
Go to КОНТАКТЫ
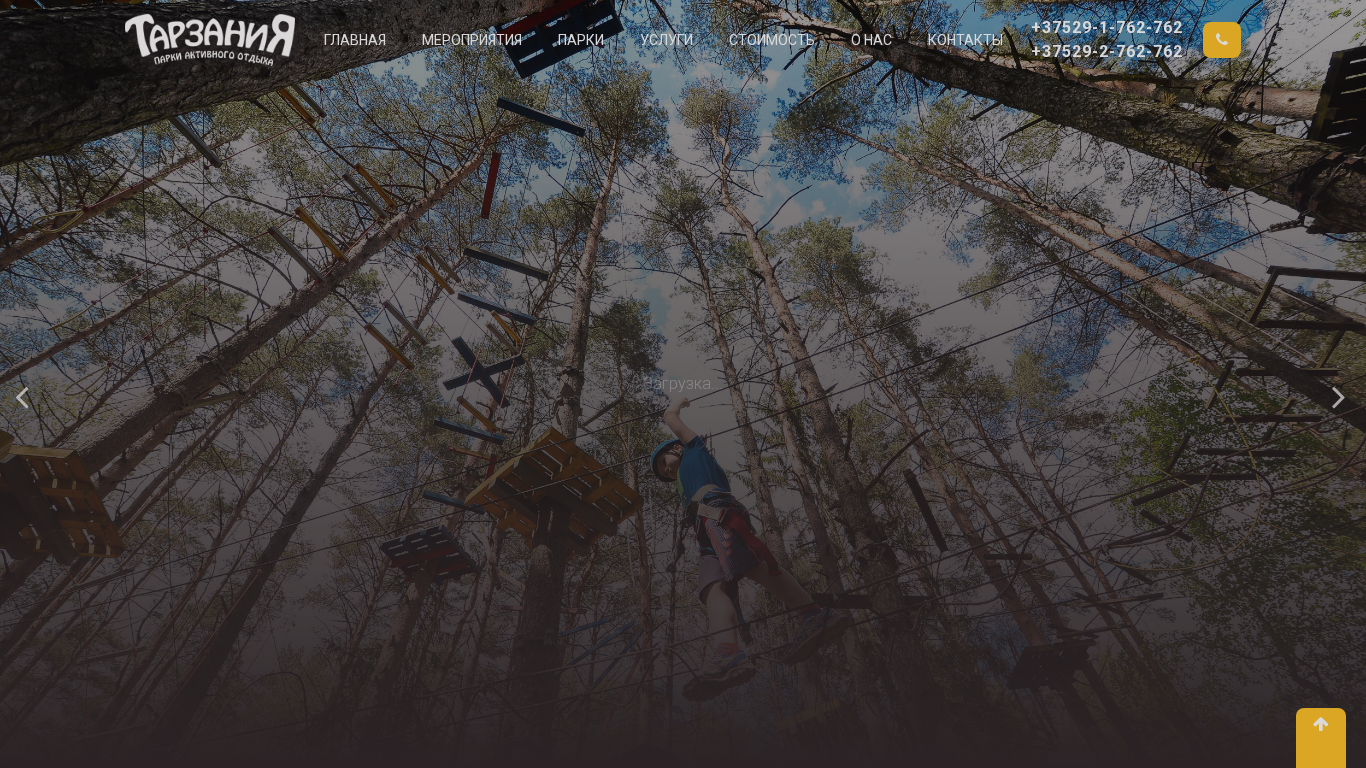(x=965, y=40)
